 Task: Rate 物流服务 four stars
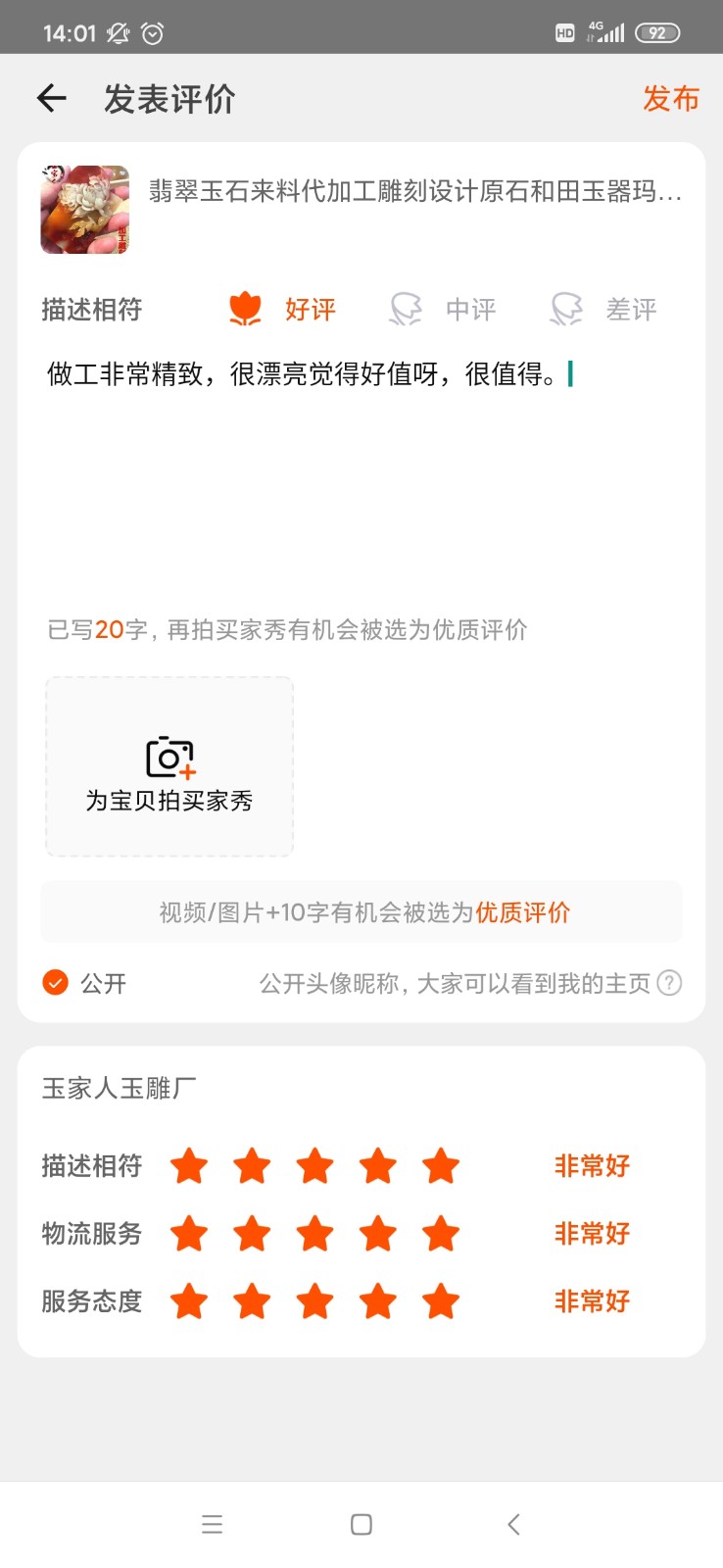click(378, 1234)
